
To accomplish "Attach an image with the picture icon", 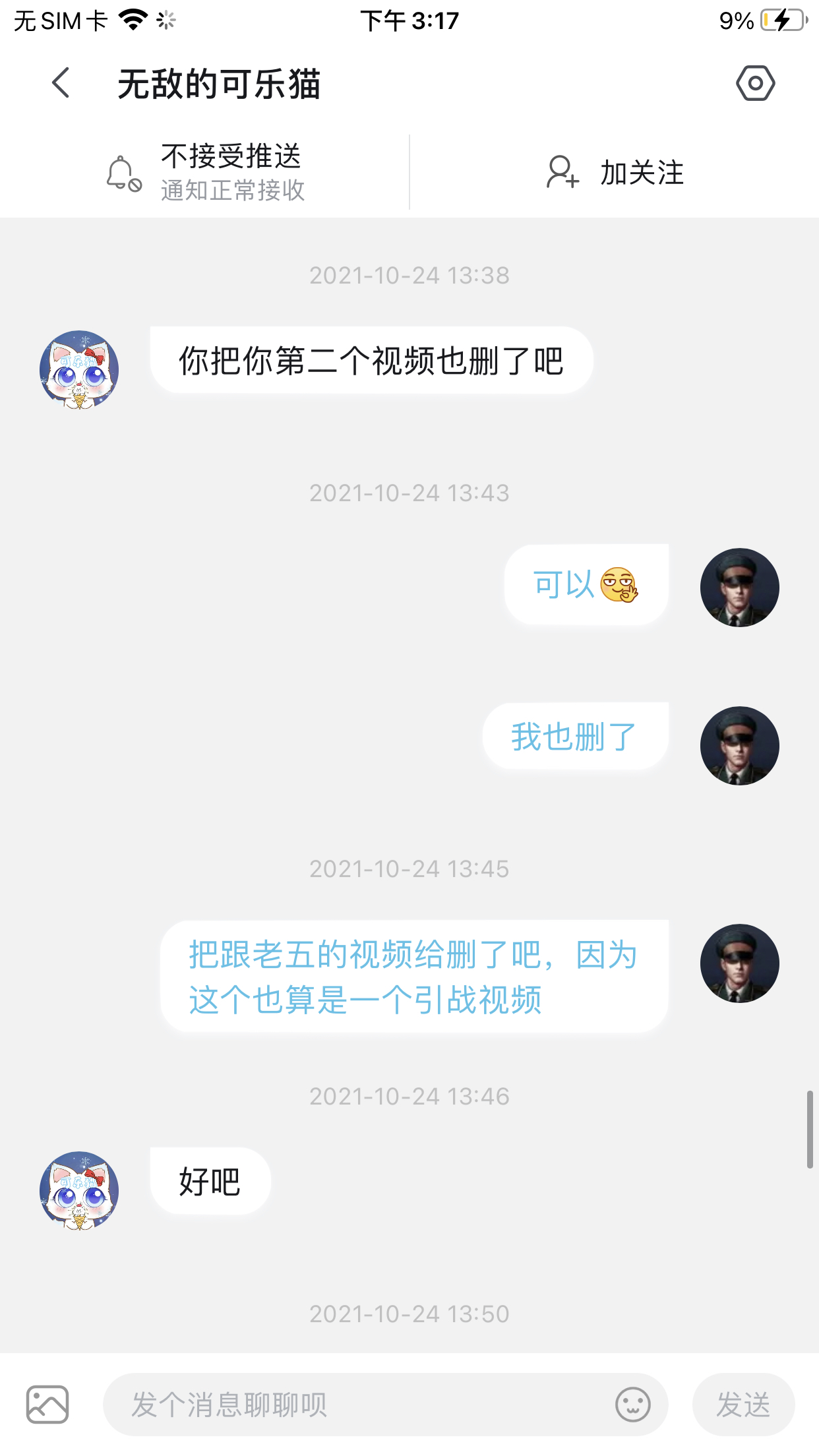I will click(47, 1405).
